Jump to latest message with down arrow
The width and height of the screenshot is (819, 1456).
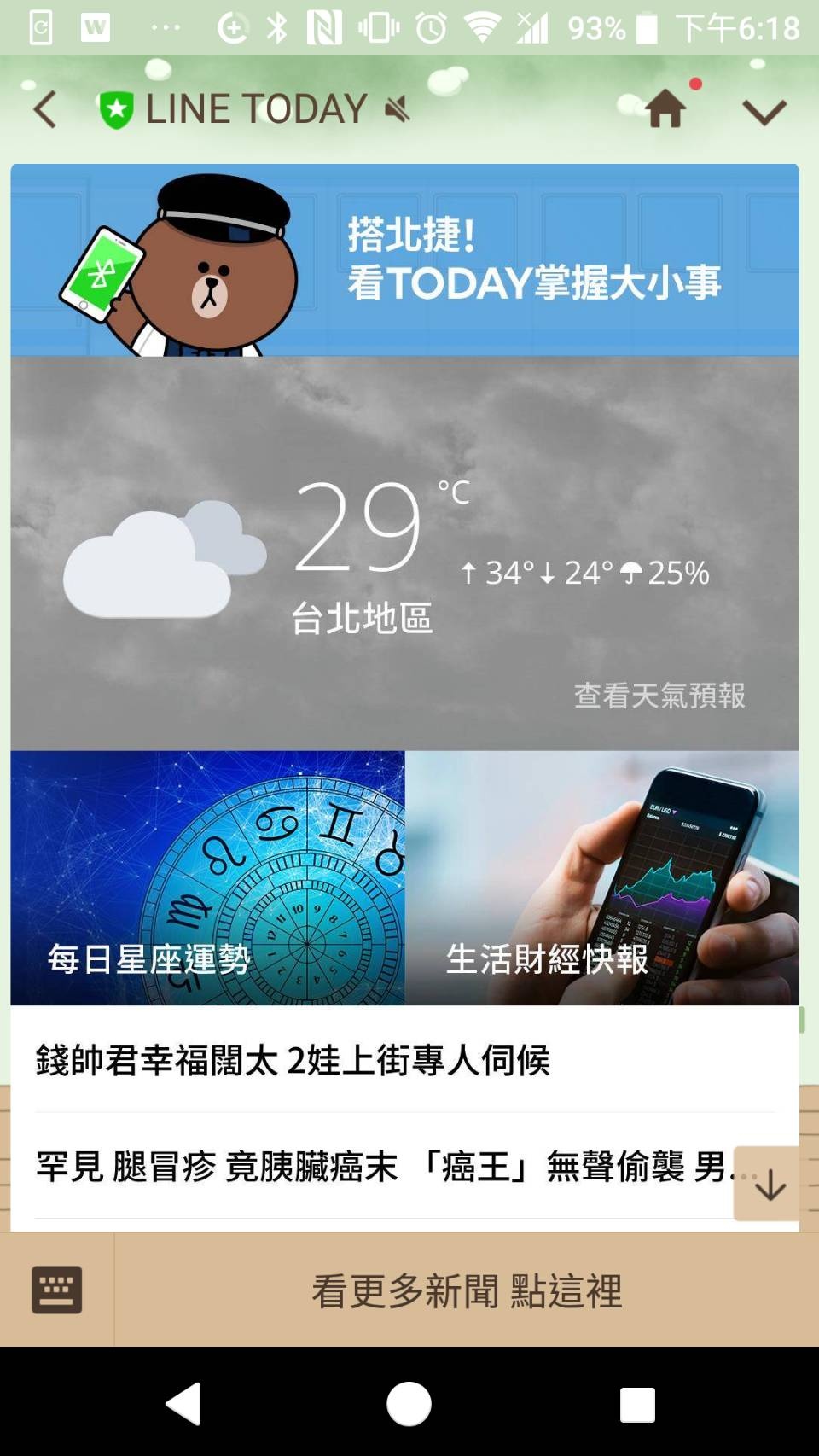point(770,1185)
